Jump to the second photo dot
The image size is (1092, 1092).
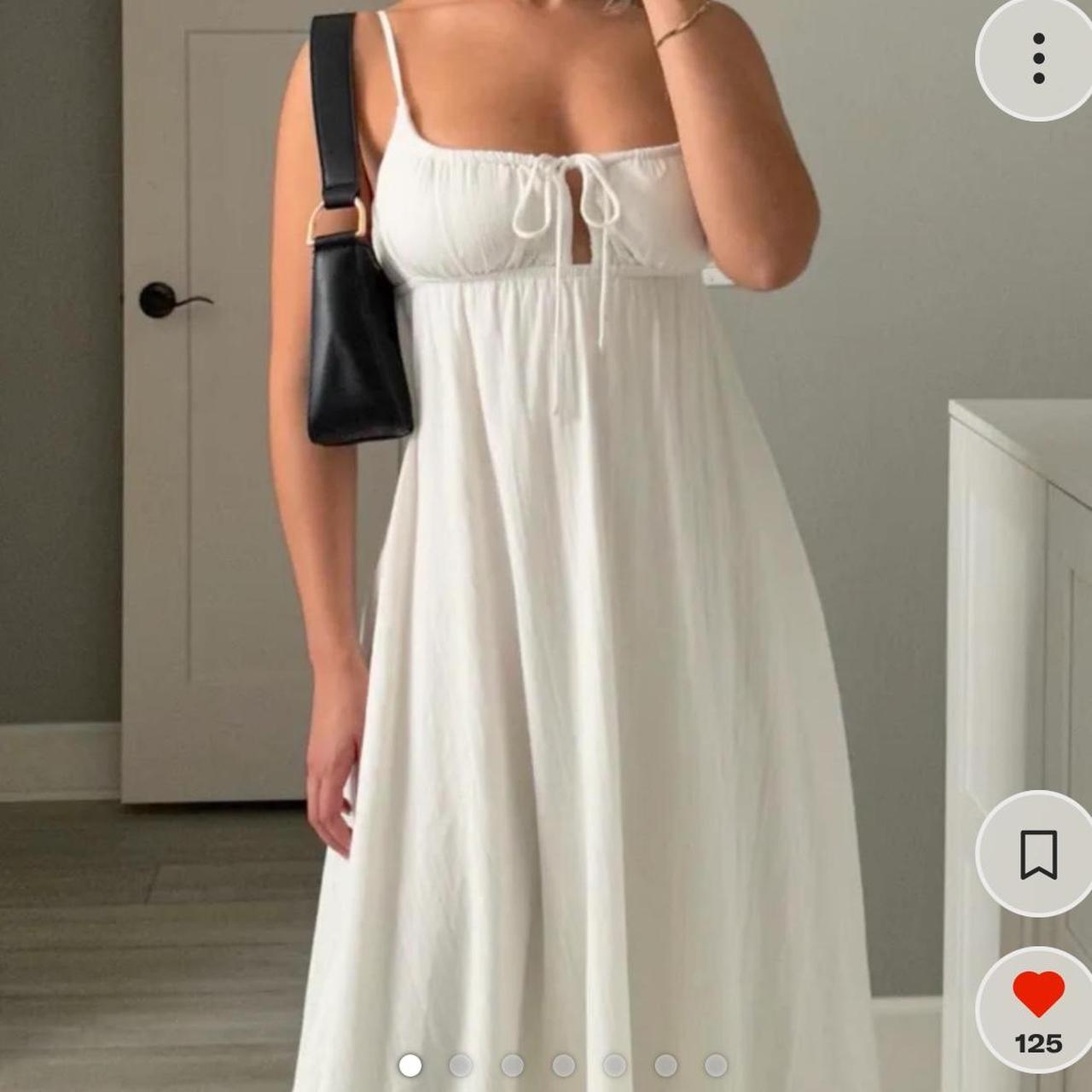point(462,1066)
